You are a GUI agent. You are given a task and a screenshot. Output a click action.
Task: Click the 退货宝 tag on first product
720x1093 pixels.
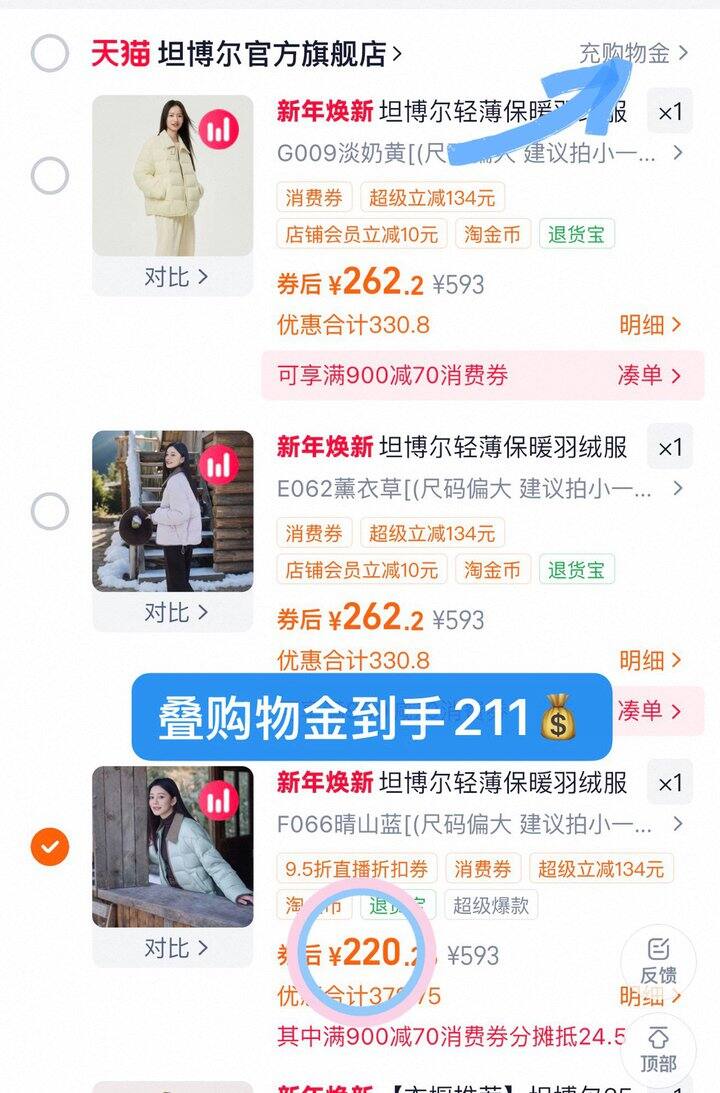(577, 234)
